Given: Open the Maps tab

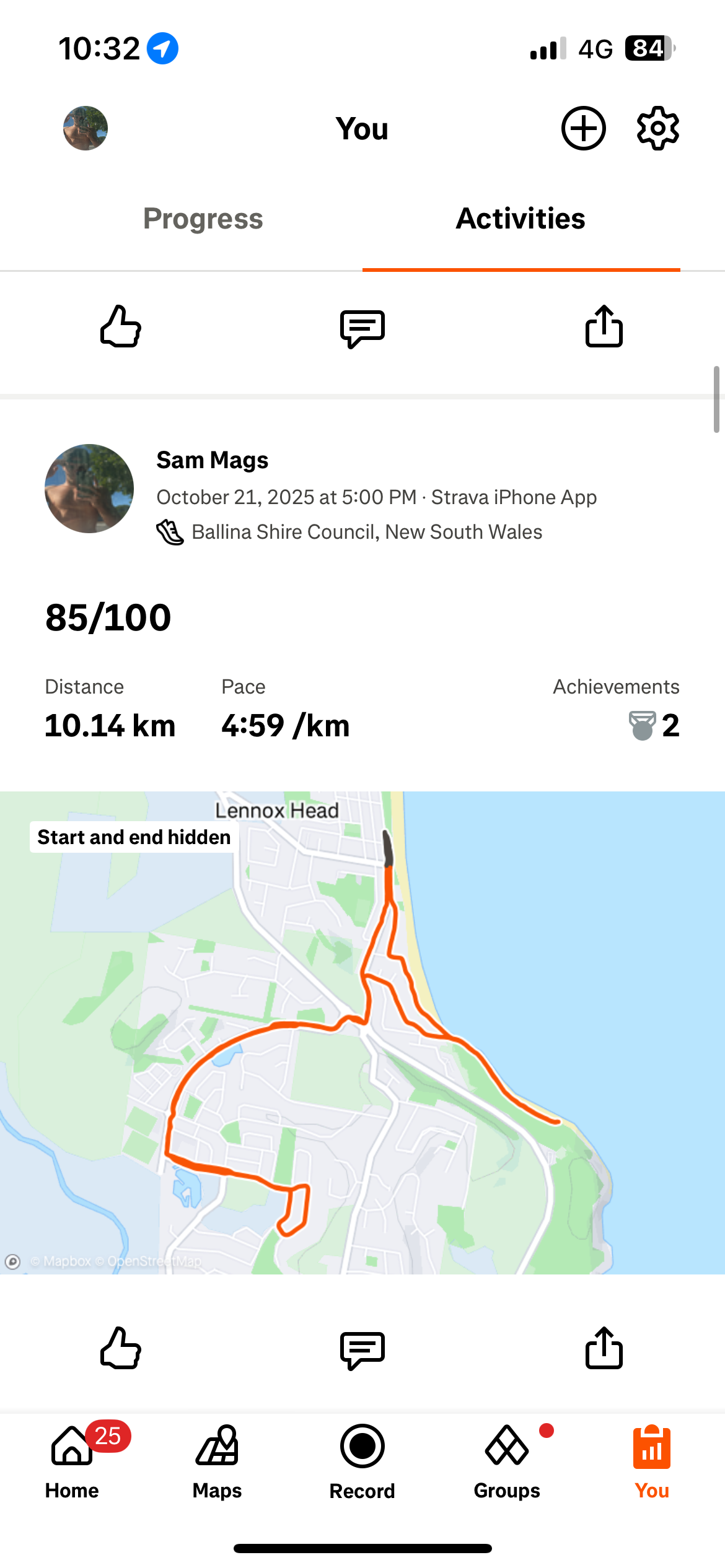Looking at the screenshot, I should [x=217, y=1461].
